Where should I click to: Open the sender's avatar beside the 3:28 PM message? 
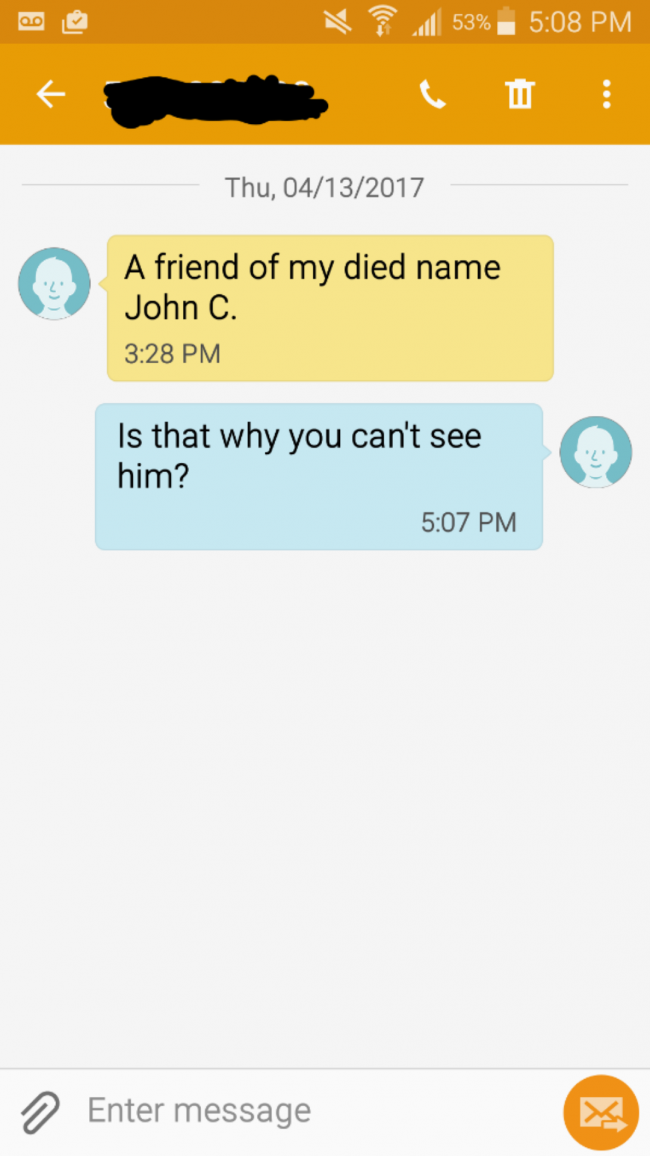pos(55,283)
